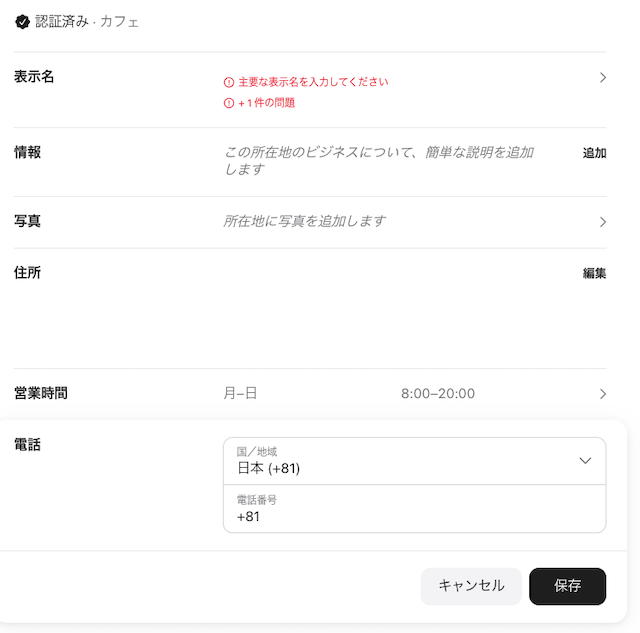Tap the キャンセル button

pos(471,586)
